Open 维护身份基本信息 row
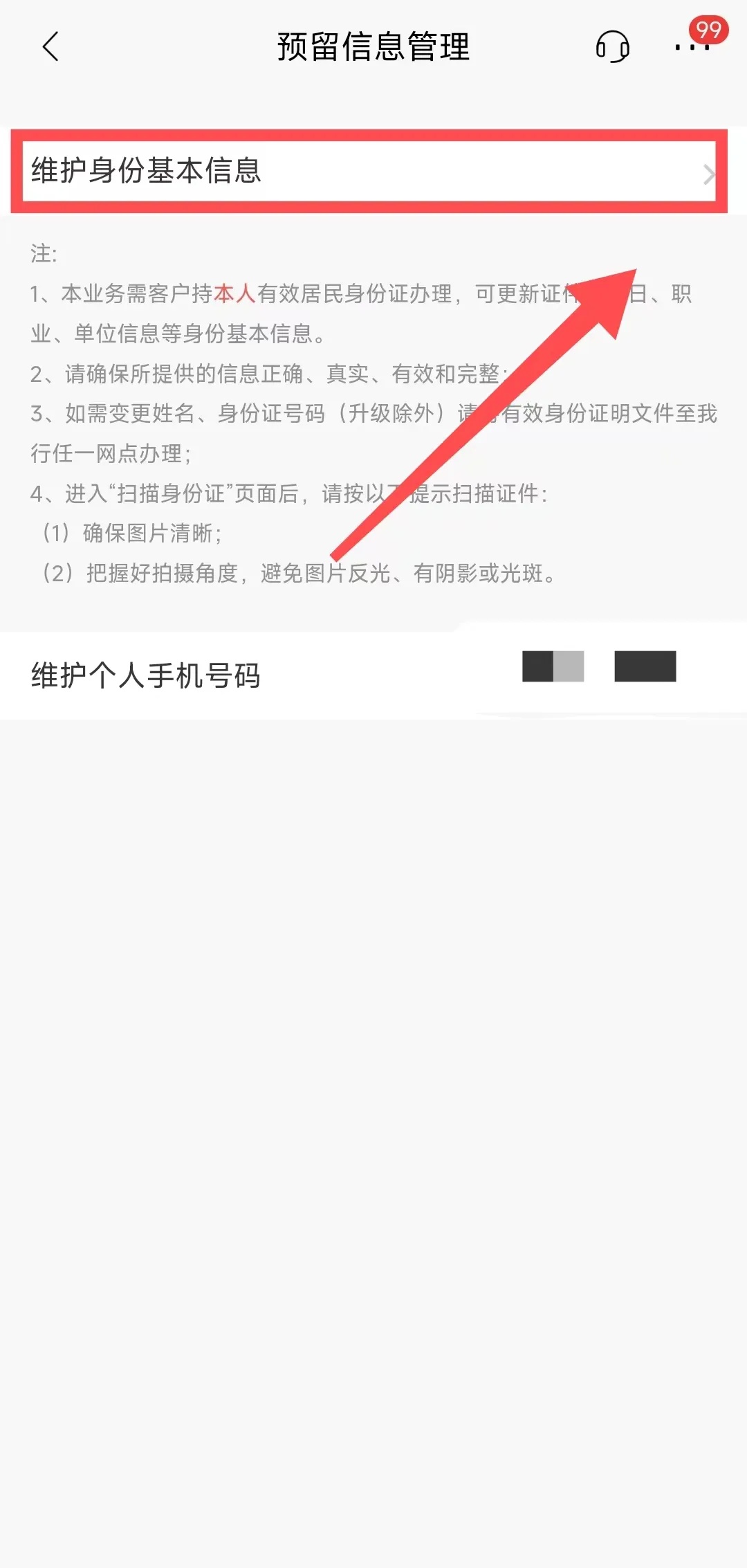The image size is (747, 1568). pos(369,171)
